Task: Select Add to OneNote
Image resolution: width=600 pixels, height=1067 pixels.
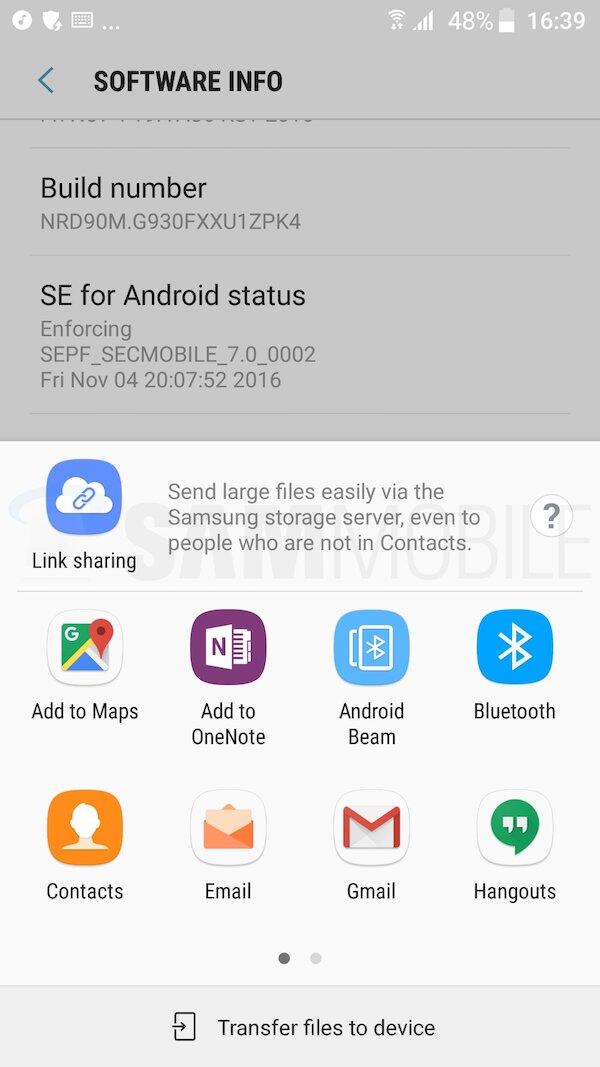Action: [x=228, y=648]
